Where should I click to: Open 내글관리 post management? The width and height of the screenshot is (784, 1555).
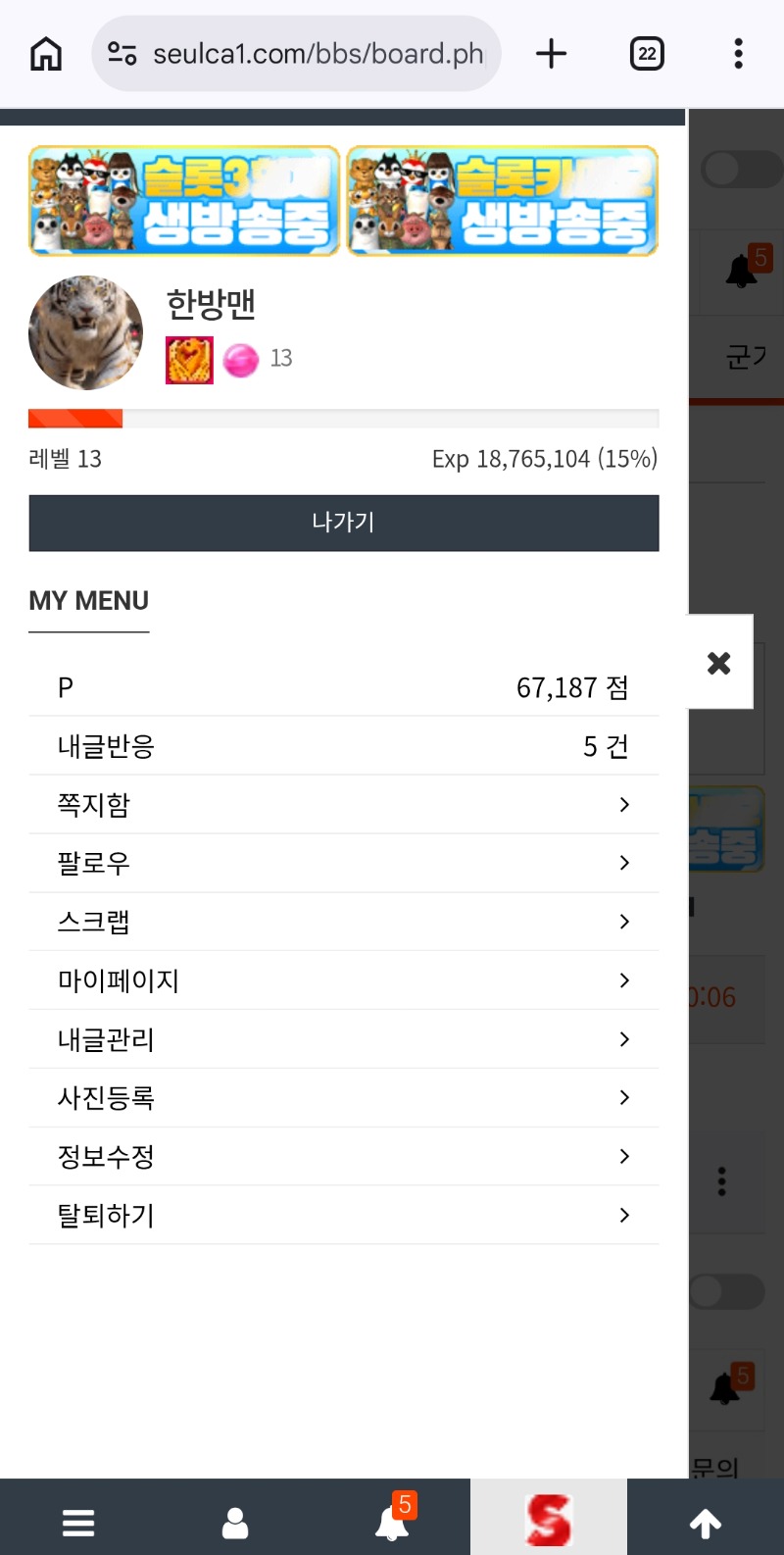(343, 1039)
